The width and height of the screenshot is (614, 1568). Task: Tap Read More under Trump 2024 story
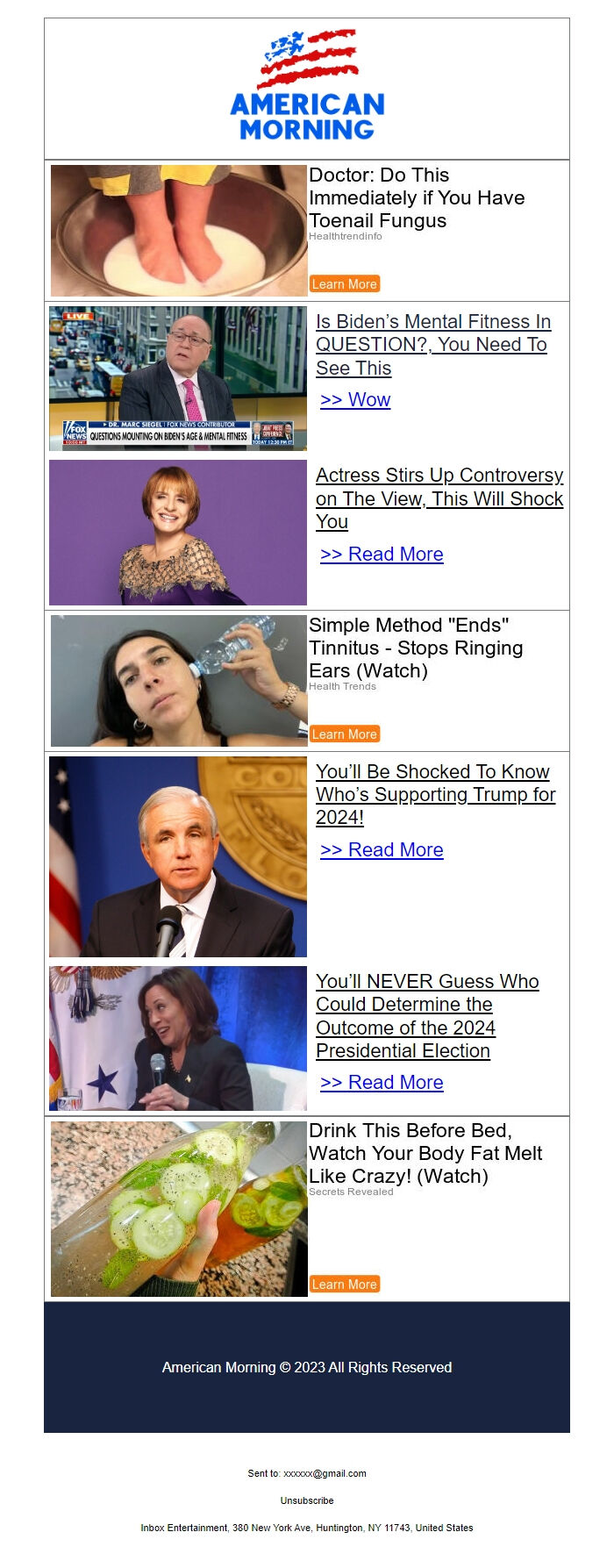click(x=382, y=850)
